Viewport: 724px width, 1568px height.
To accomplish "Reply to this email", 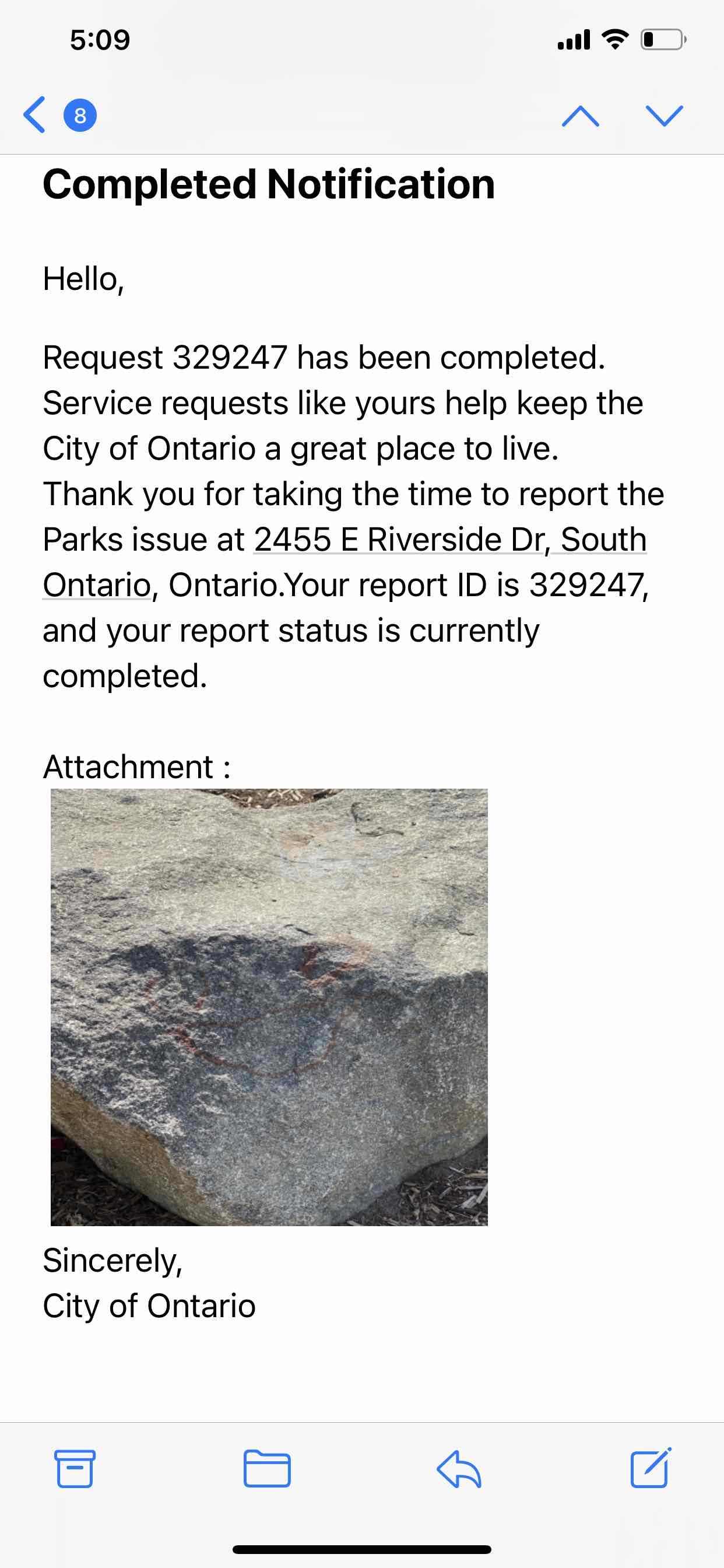I will point(459,1469).
